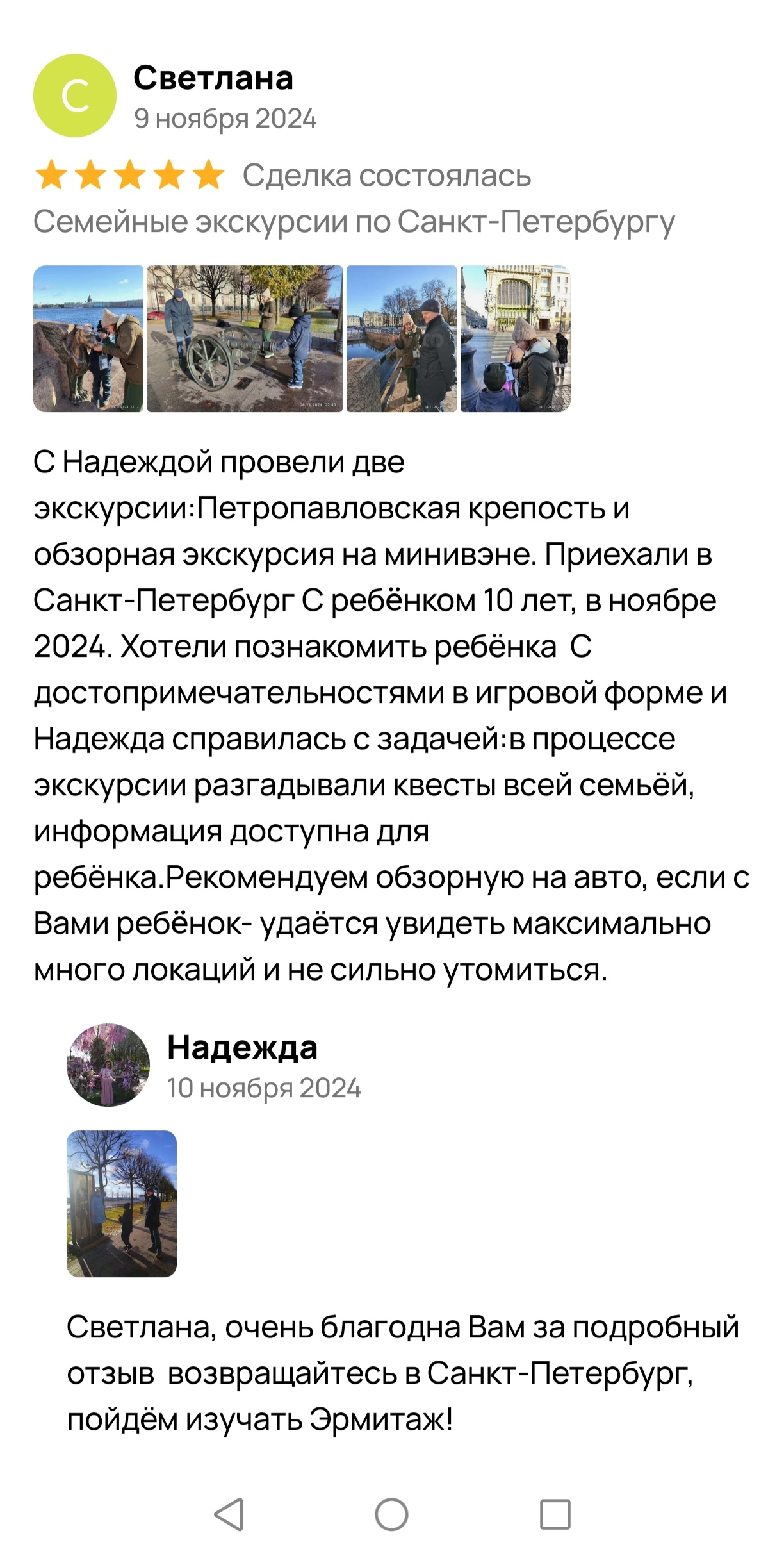Open the review photo showing the cannon
Viewport: 784px width, 1556px height.
tap(245, 338)
